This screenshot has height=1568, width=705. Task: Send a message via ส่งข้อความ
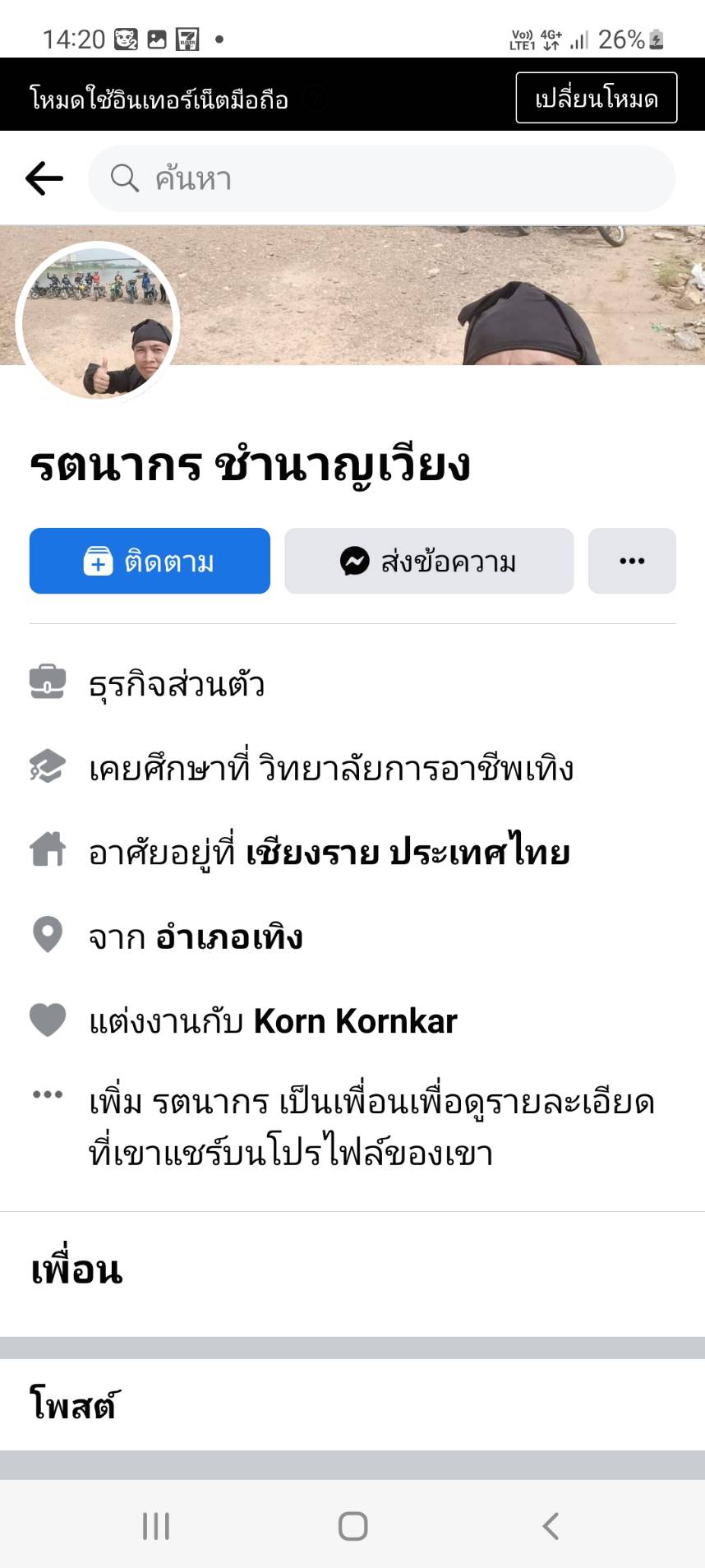click(x=428, y=561)
